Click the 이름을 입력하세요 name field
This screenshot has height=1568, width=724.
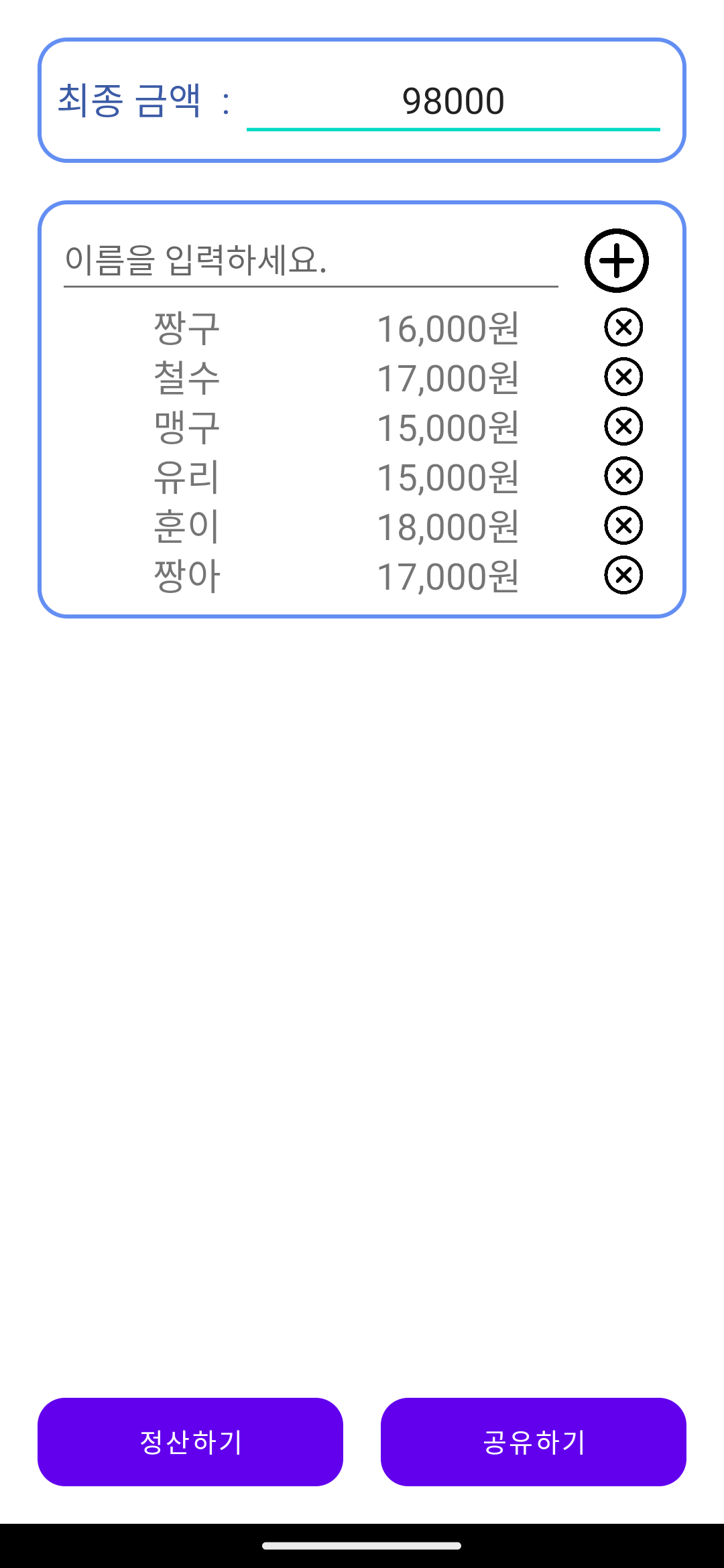pyautogui.click(x=308, y=263)
